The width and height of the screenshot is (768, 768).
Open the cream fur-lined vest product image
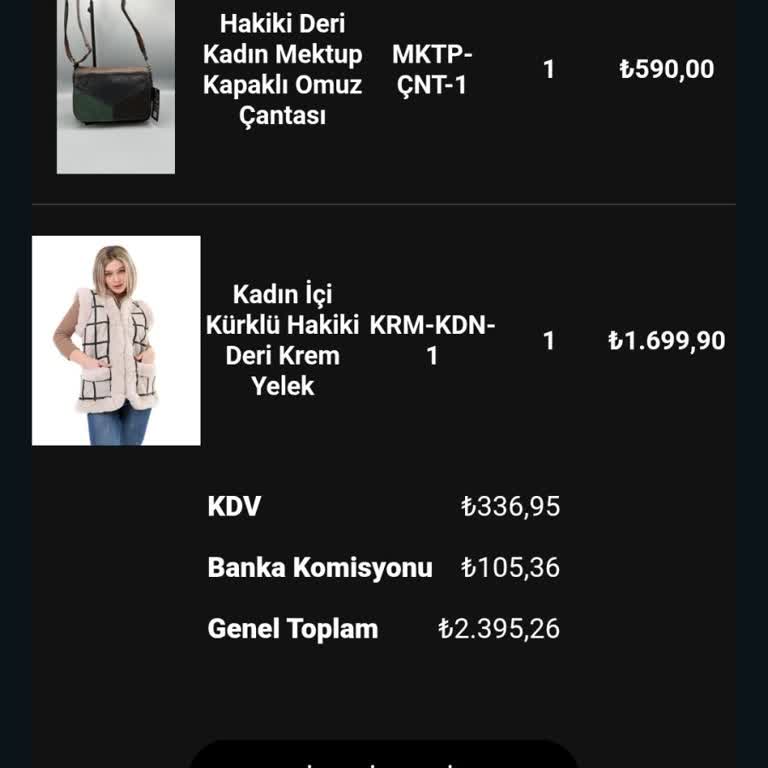pyautogui.click(x=116, y=340)
